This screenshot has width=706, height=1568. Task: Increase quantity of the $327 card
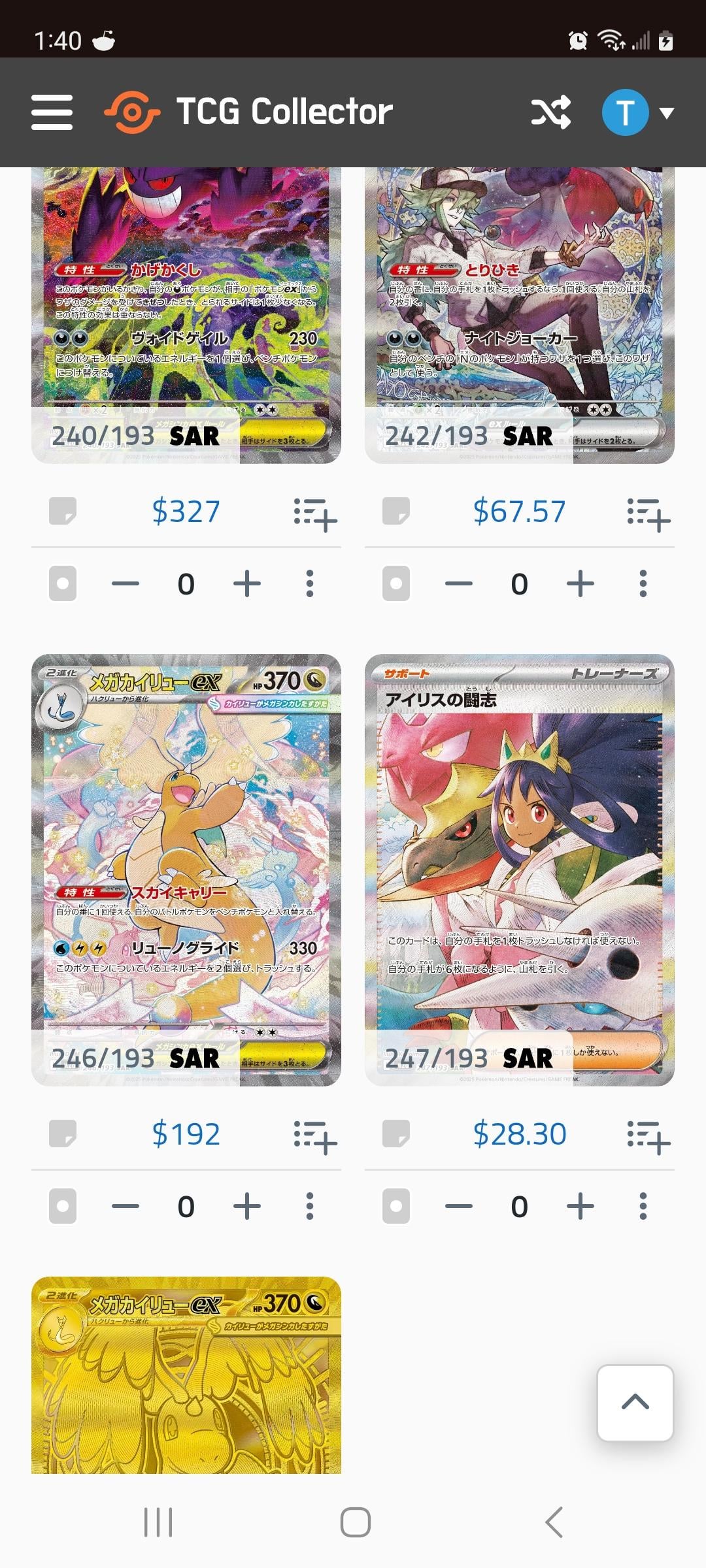[x=247, y=583]
